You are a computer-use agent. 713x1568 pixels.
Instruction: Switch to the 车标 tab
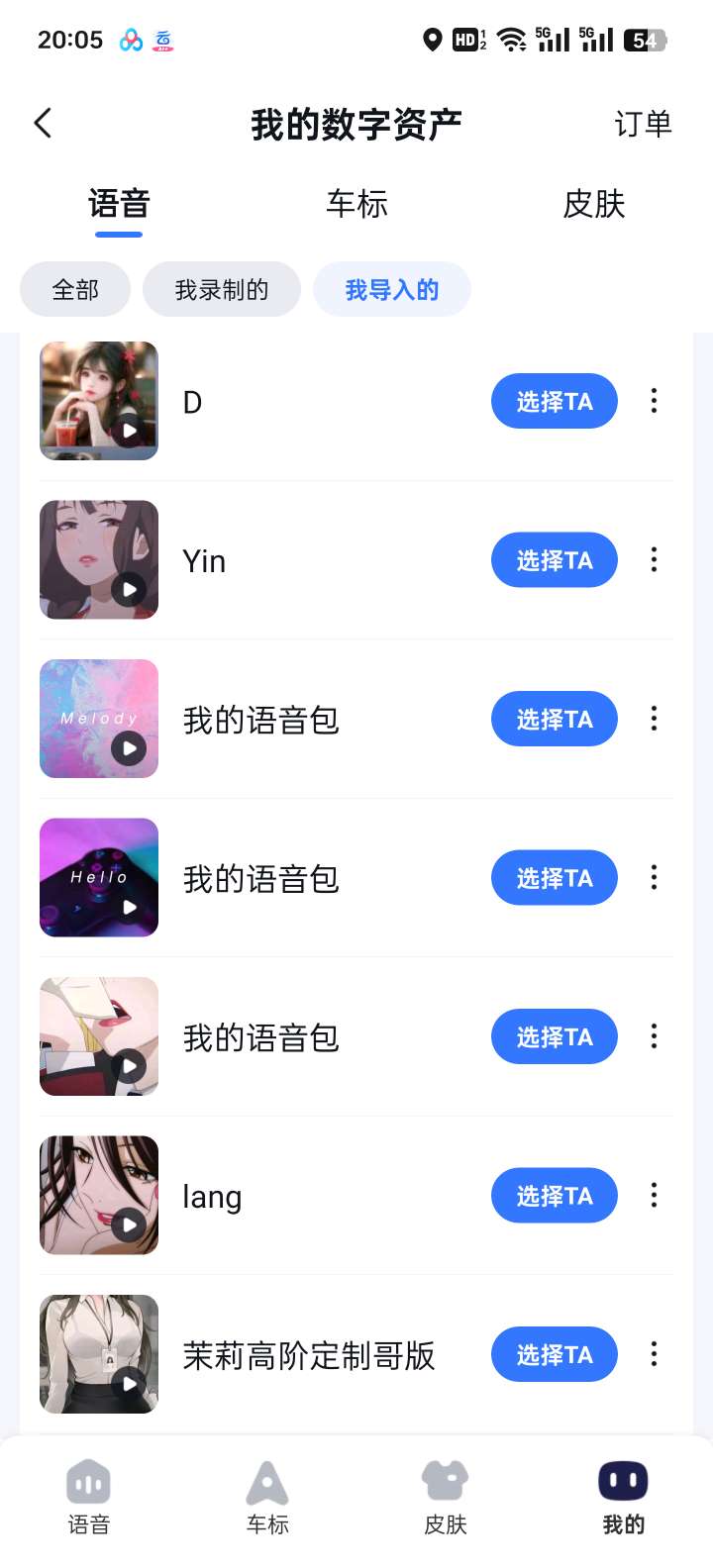coord(356,205)
